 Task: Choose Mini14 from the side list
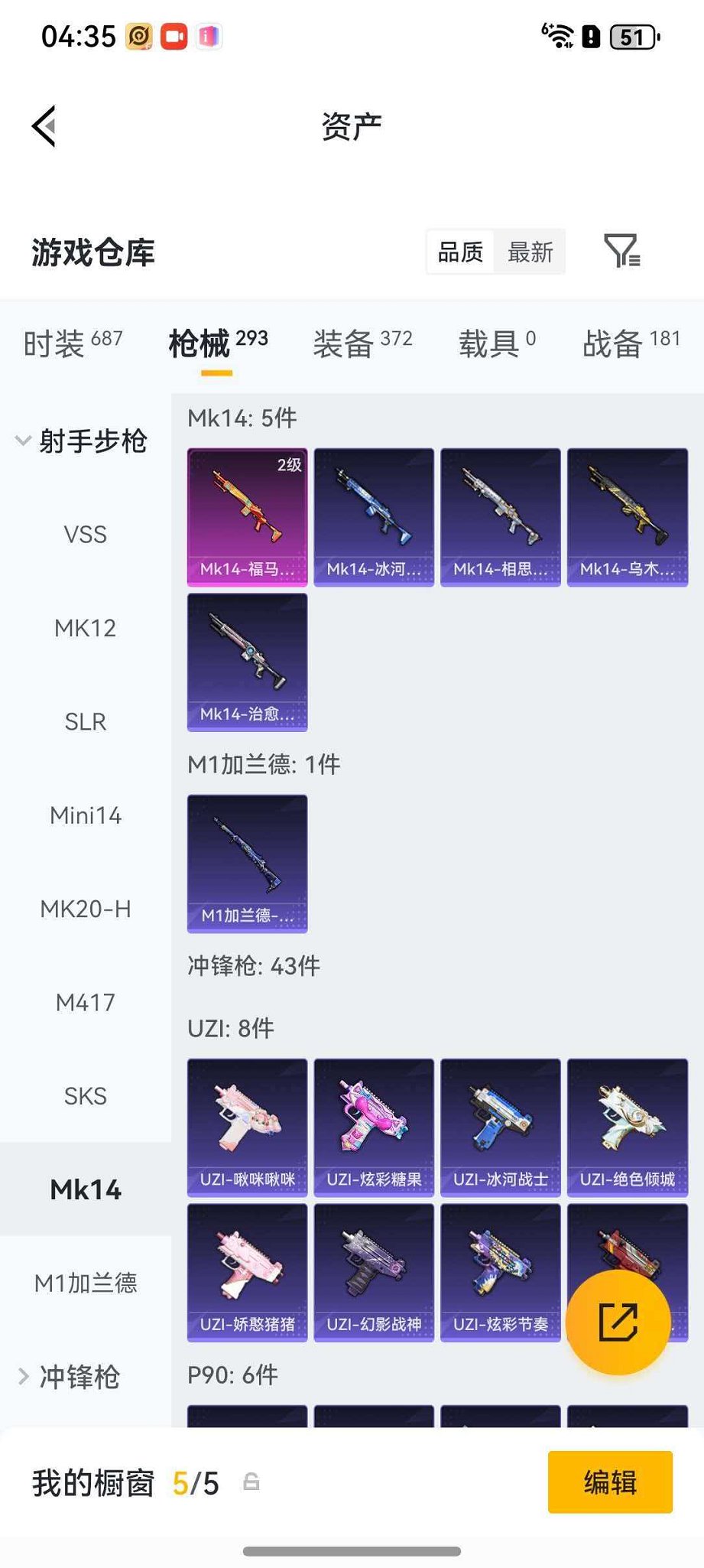(85, 815)
